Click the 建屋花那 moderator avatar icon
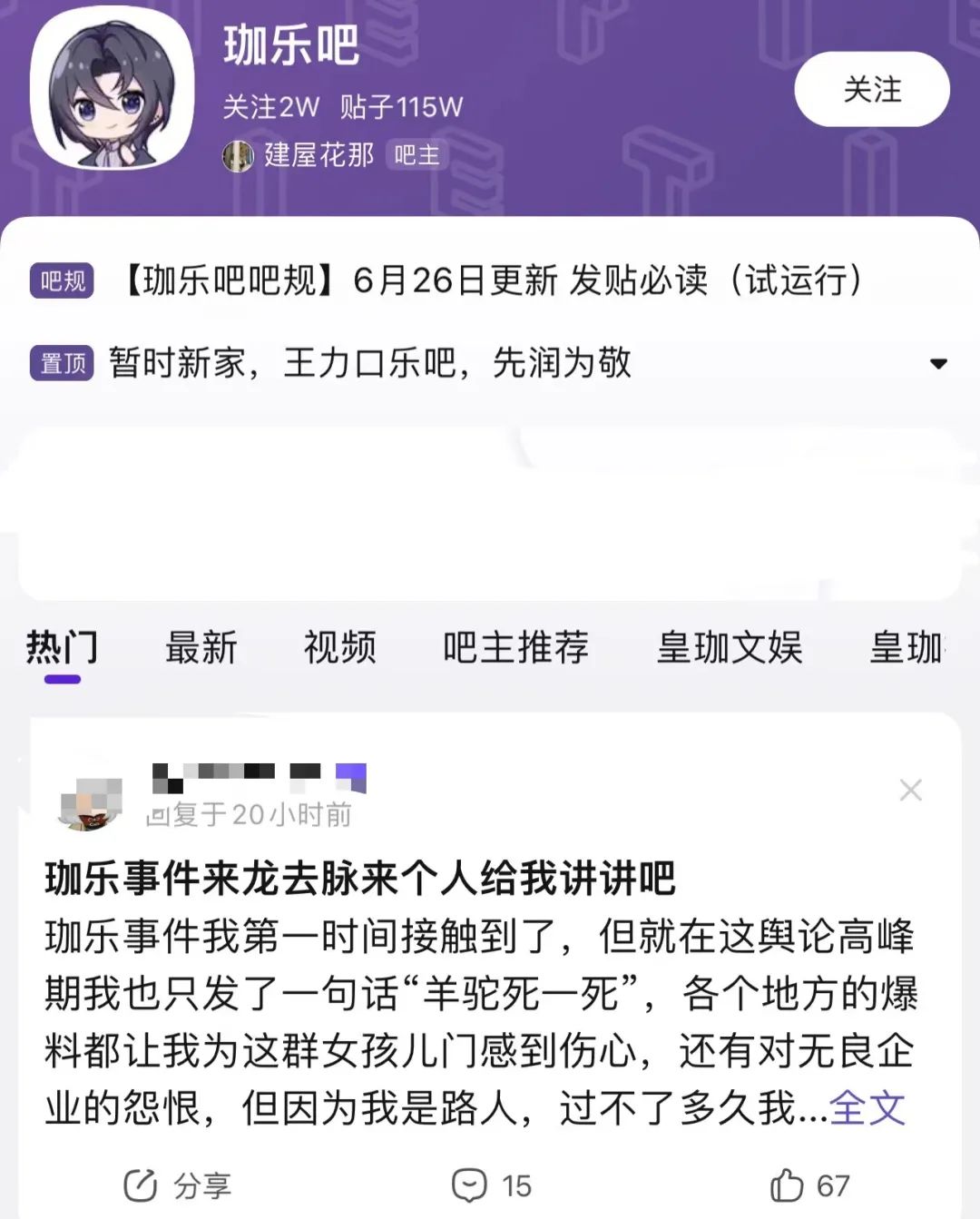This screenshot has height=1219, width=980. [x=238, y=155]
